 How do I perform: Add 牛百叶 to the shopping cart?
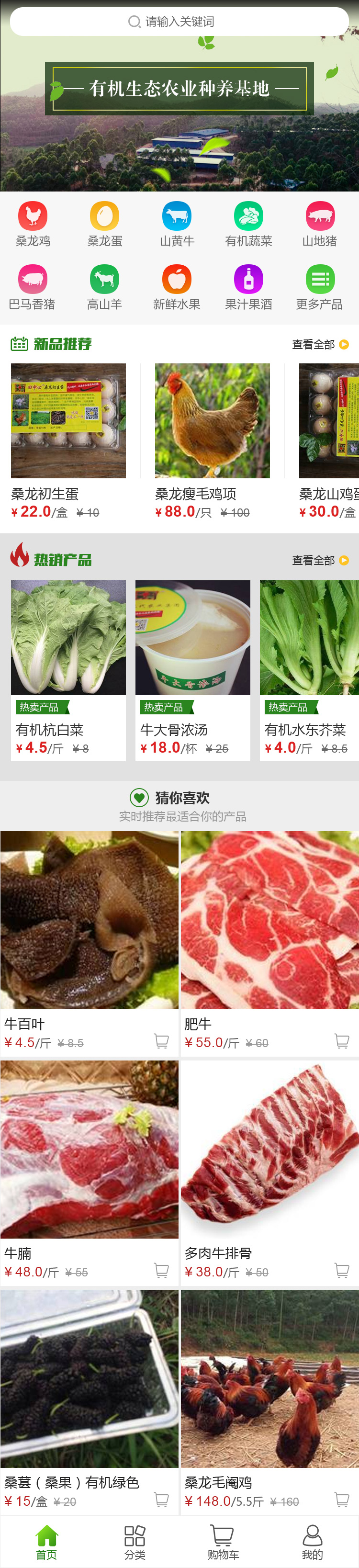coord(162,1041)
